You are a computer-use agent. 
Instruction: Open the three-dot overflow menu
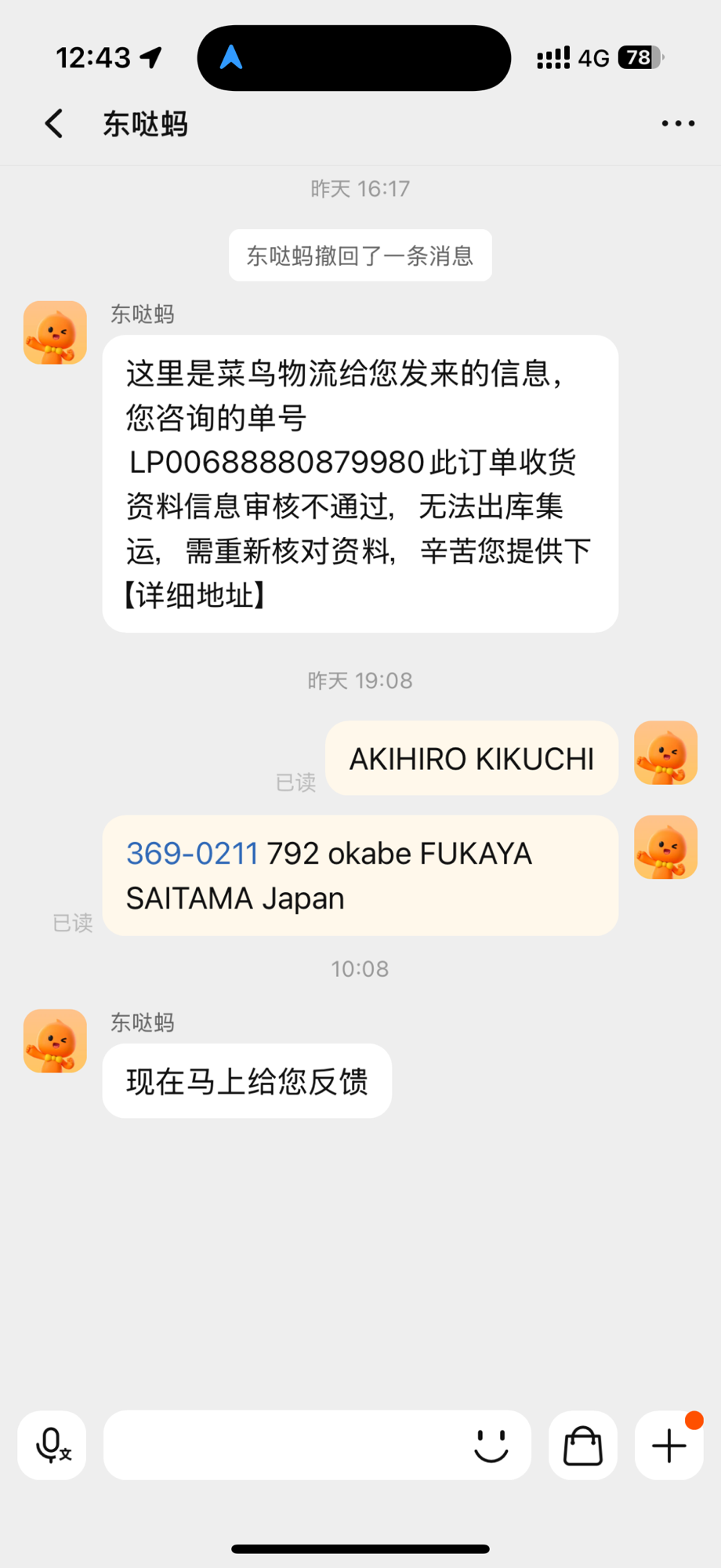coord(678,124)
